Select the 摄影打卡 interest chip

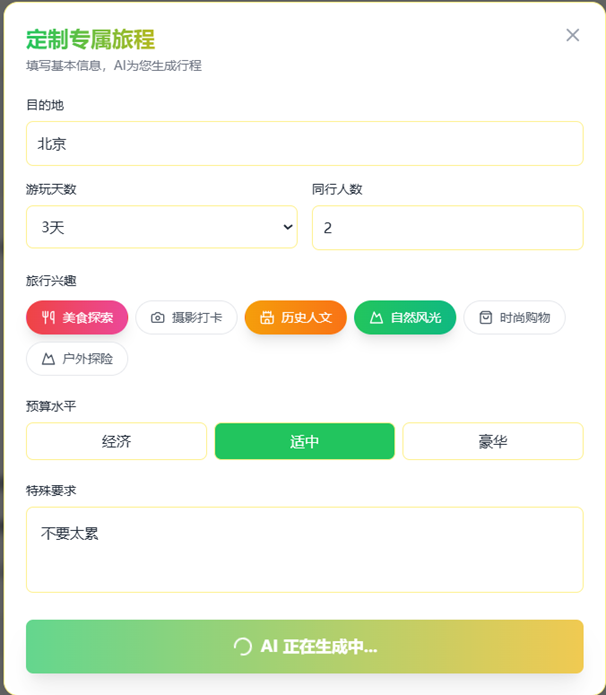click(186, 317)
